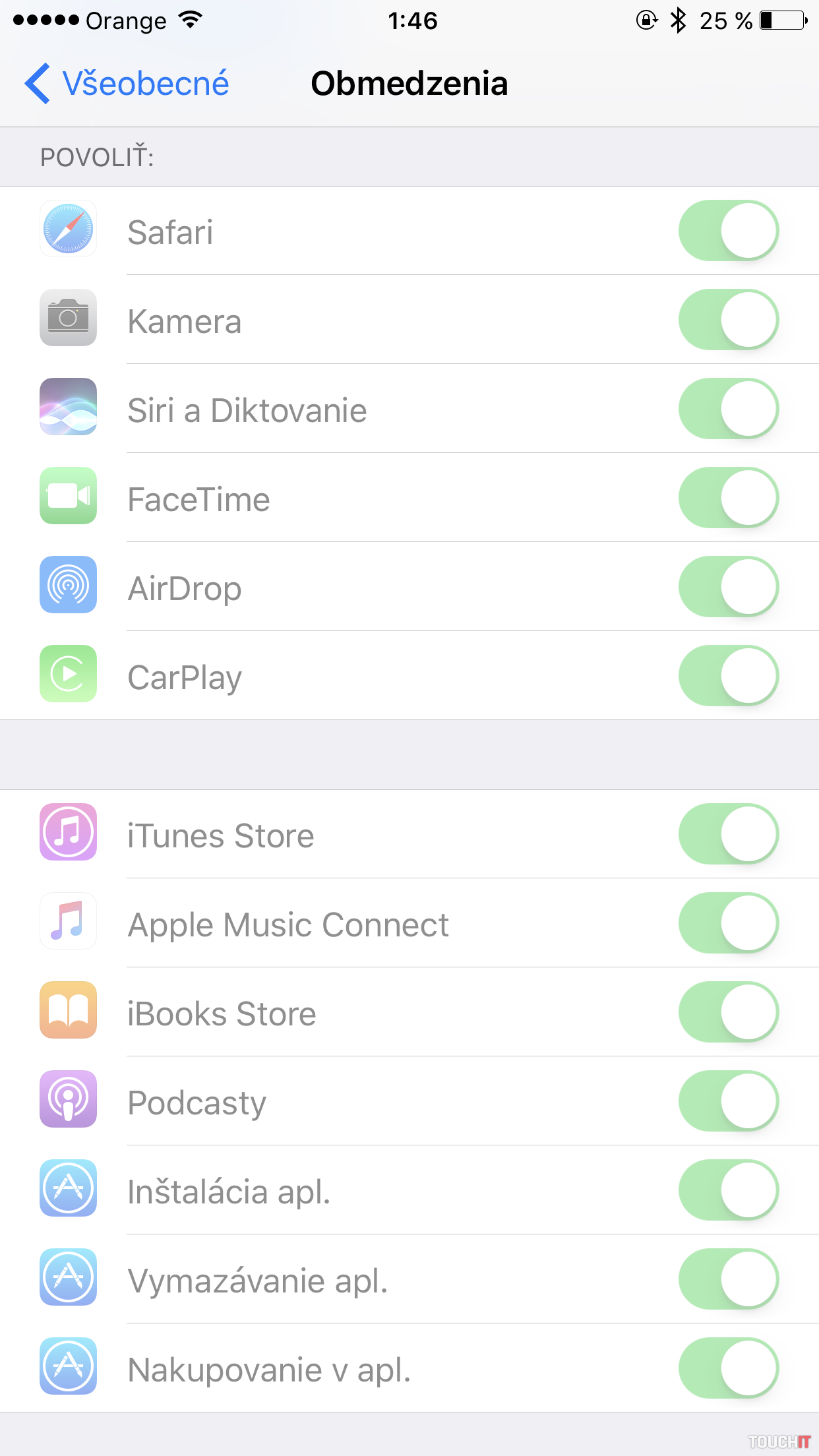Toggle the Vymazávanie apl. switch
Image resolution: width=819 pixels, height=1456 pixels.
728,1279
